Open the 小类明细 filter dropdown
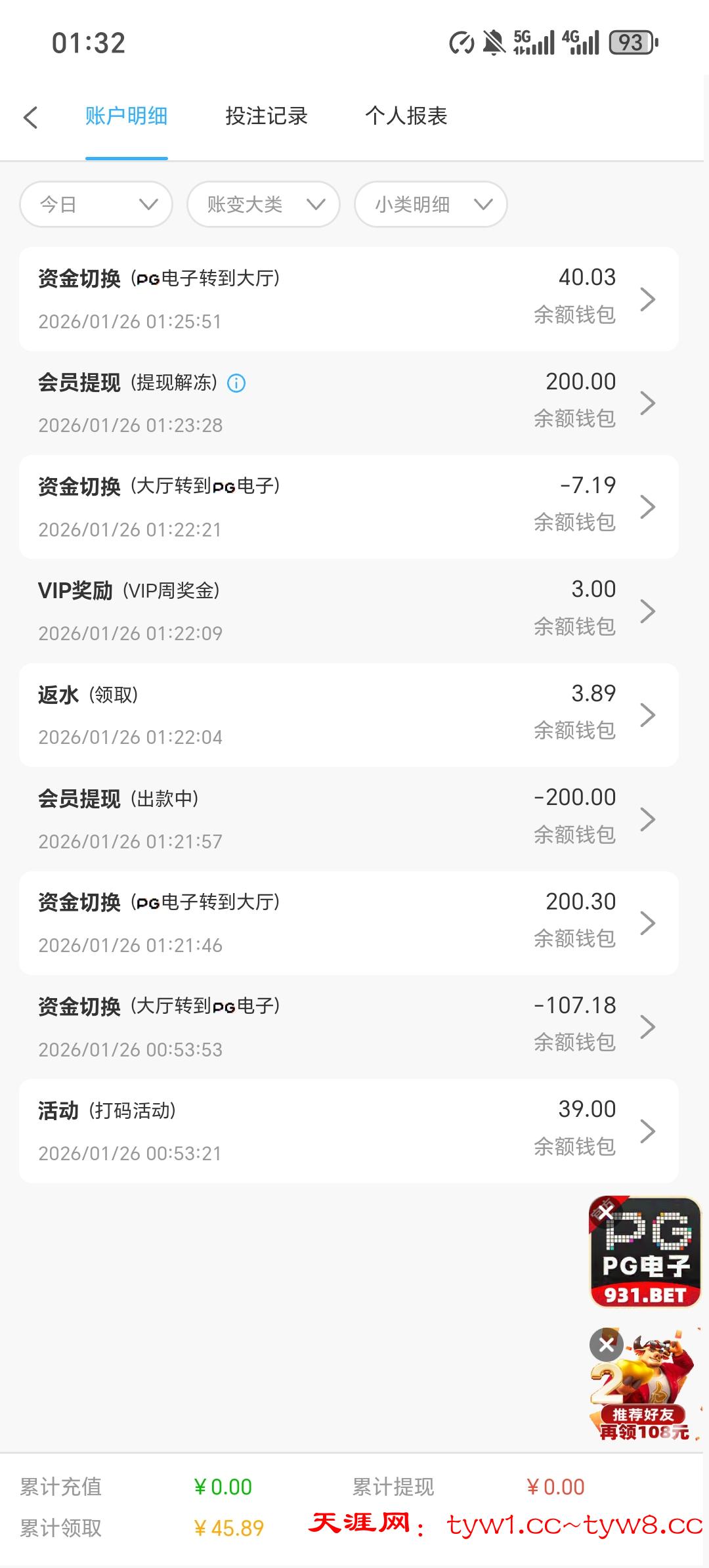The image size is (709, 1568). click(x=431, y=204)
